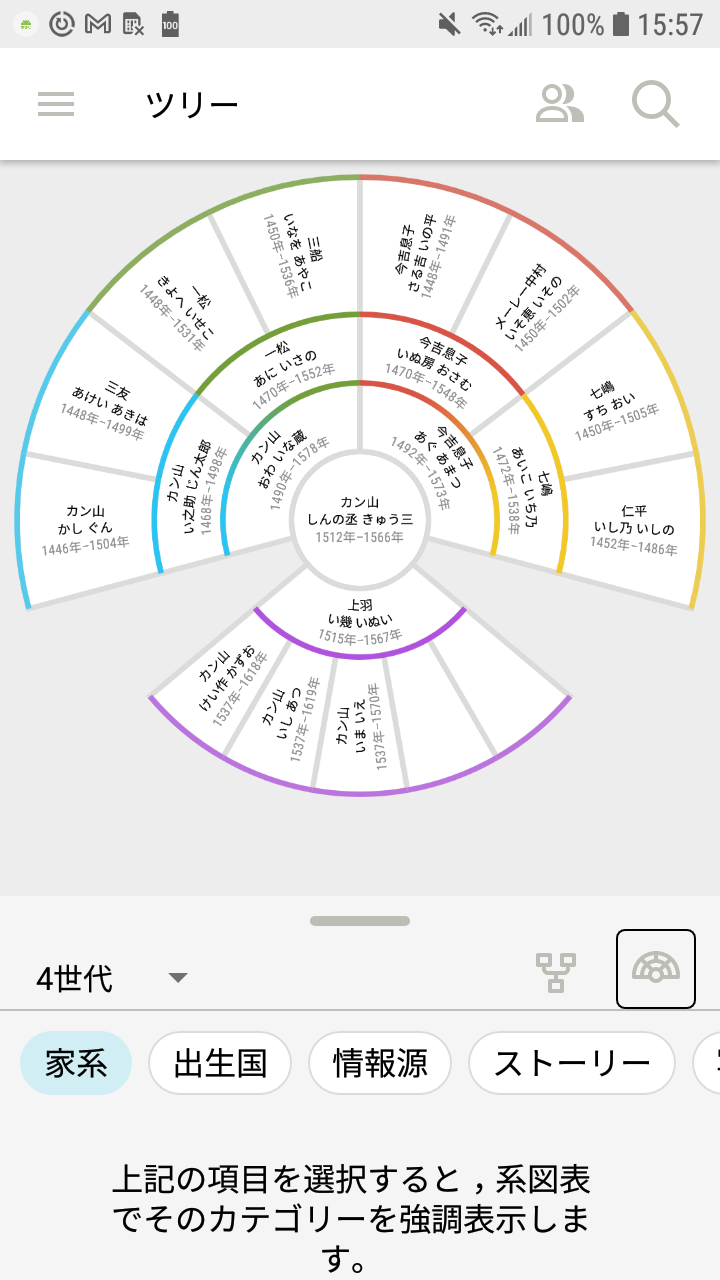Open the hamburger navigation menu
The width and height of the screenshot is (720, 1280).
click(56, 104)
